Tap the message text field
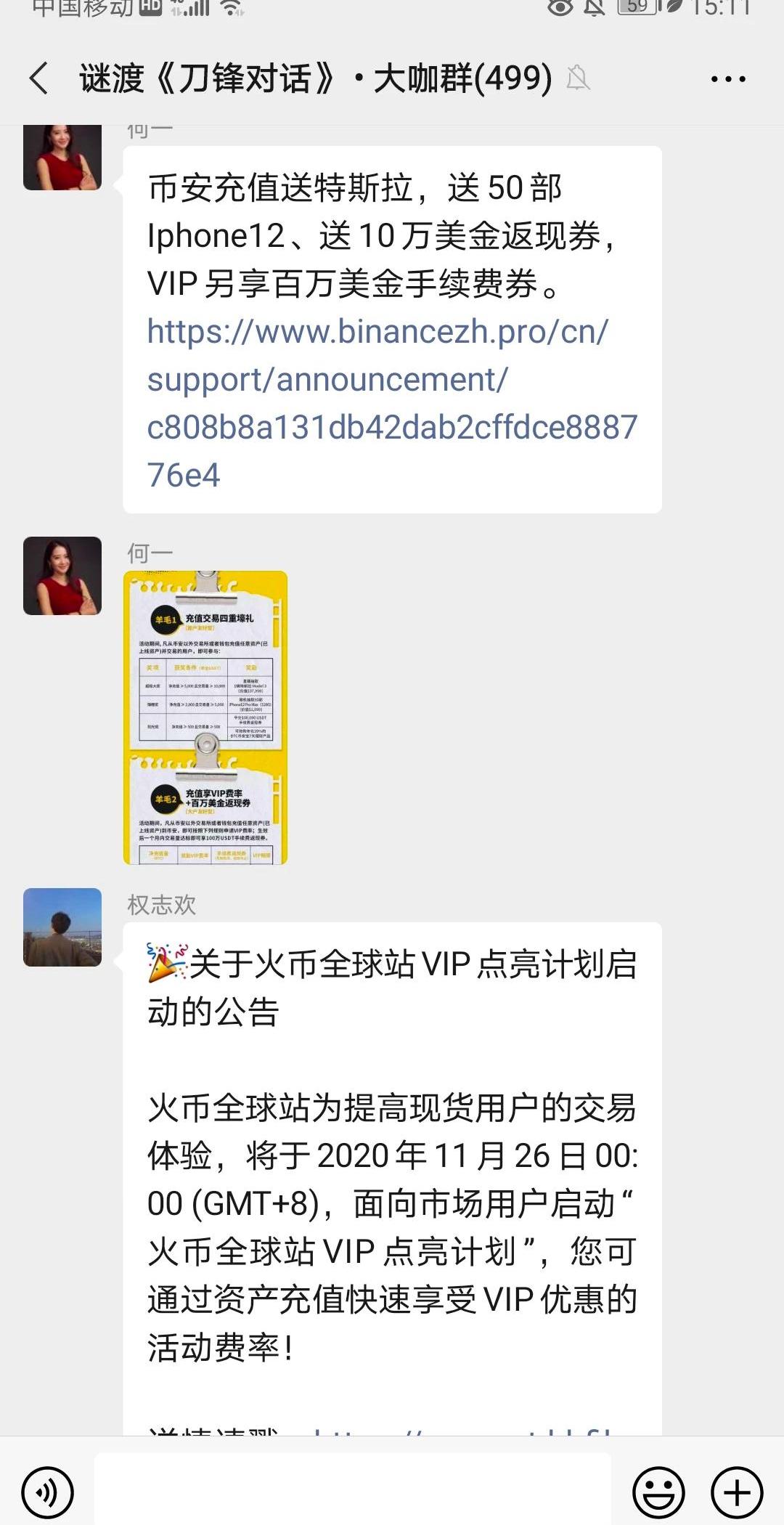 click(352, 1490)
